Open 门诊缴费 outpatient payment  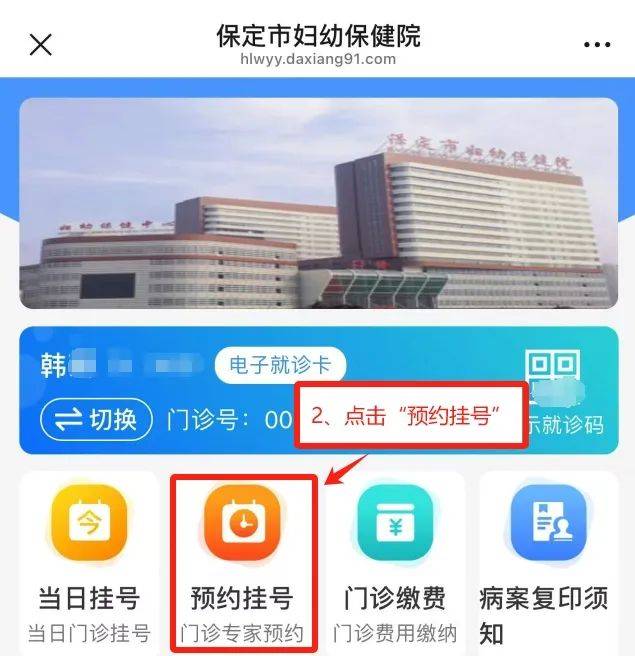click(x=394, y=560)
